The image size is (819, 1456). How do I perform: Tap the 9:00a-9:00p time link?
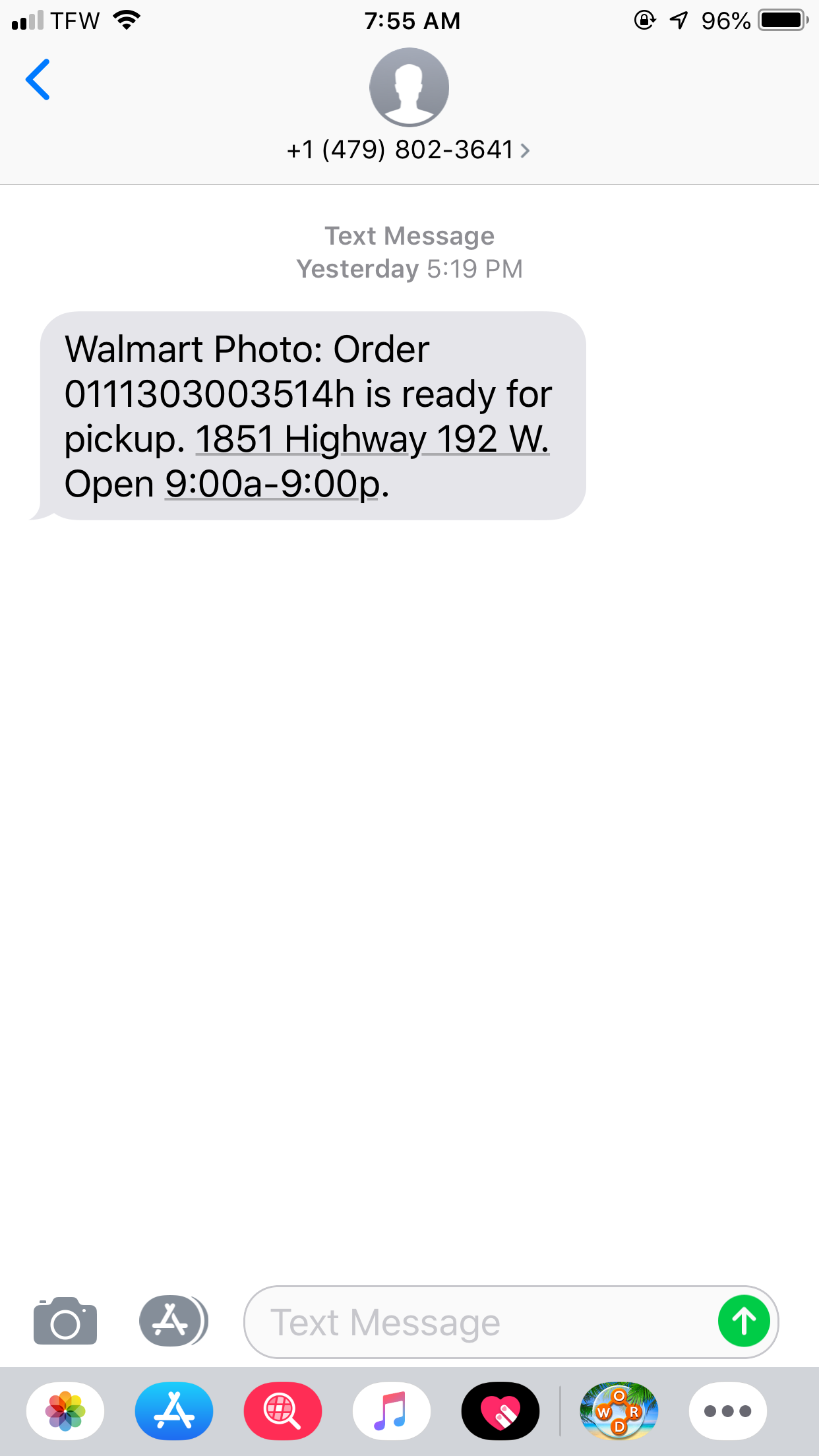pyautogui.click(x=272, y=484)
